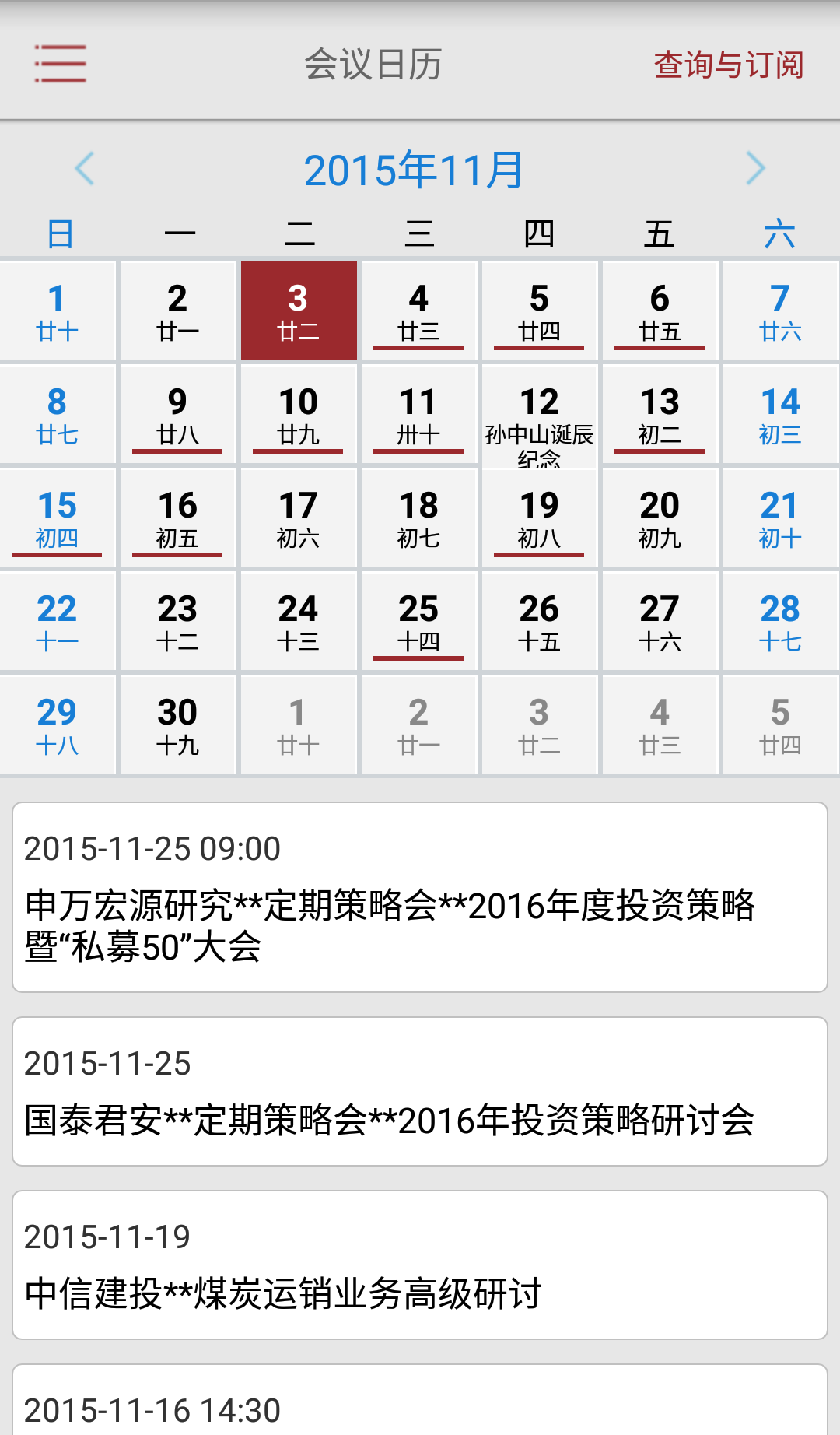Select November 25 on the calendar
840x1435 pixels.
point(418,621)
